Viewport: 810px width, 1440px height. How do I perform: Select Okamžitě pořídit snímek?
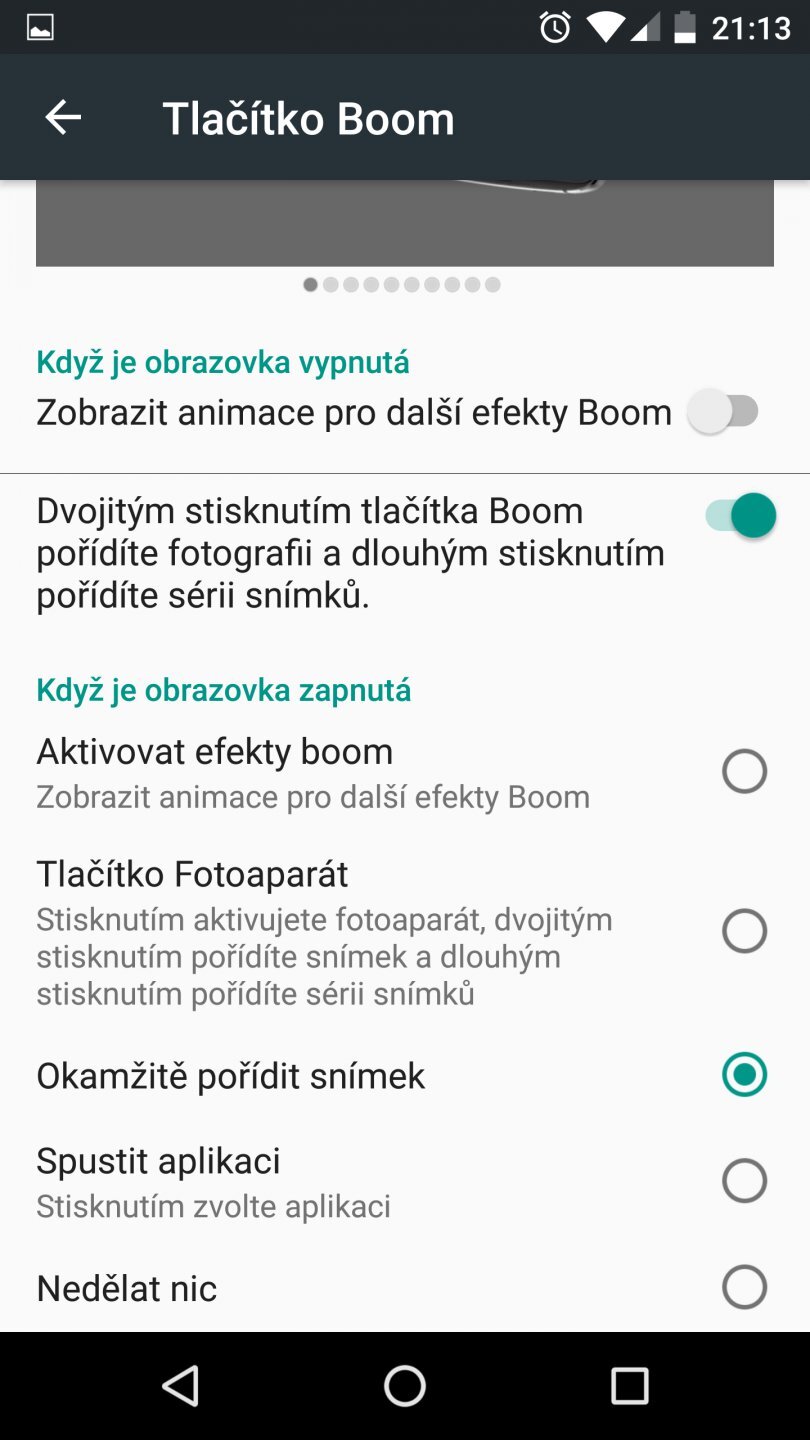click(x=744, y=1075)
